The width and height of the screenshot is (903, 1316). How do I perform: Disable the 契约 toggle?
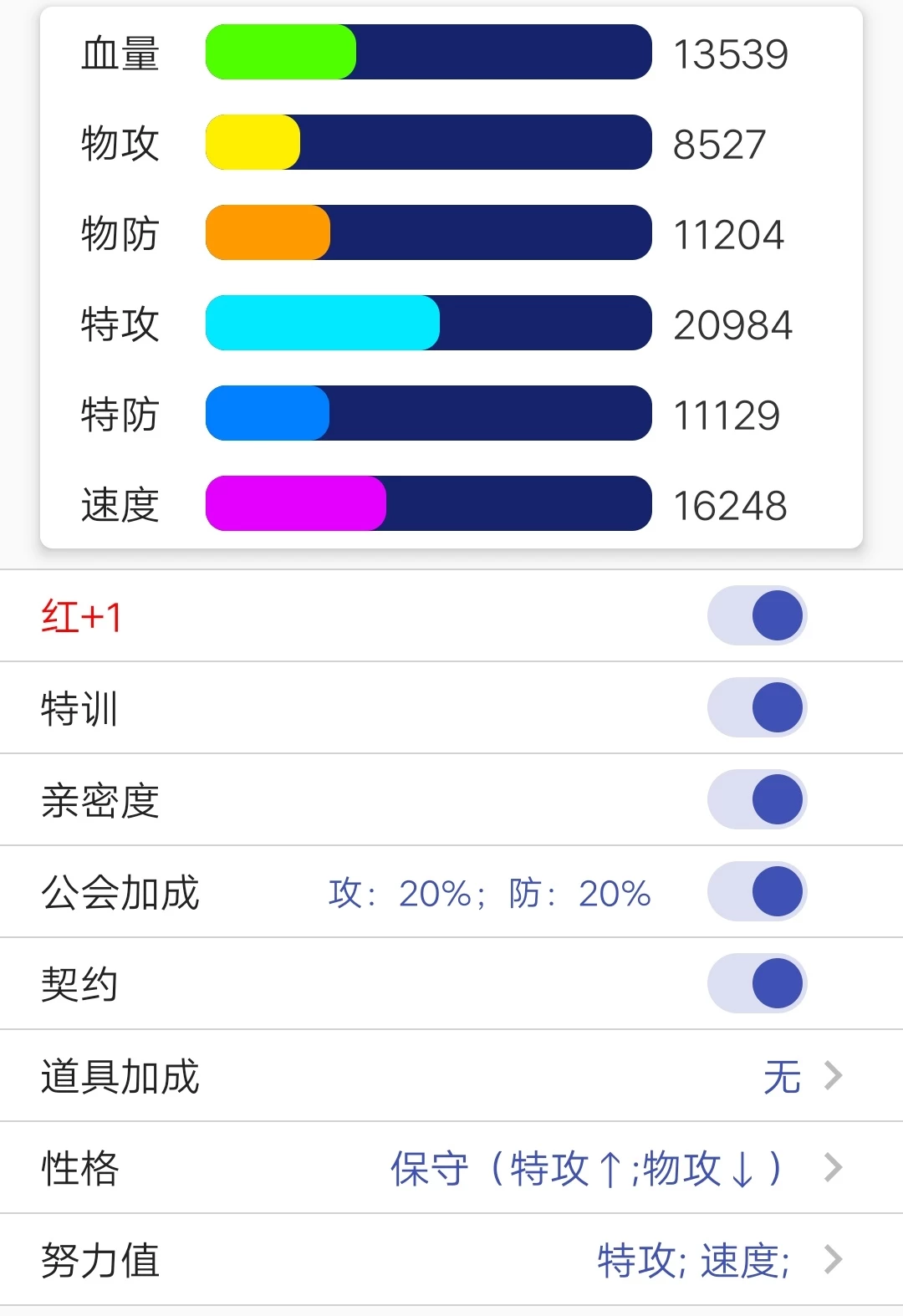tap(757, 984)
